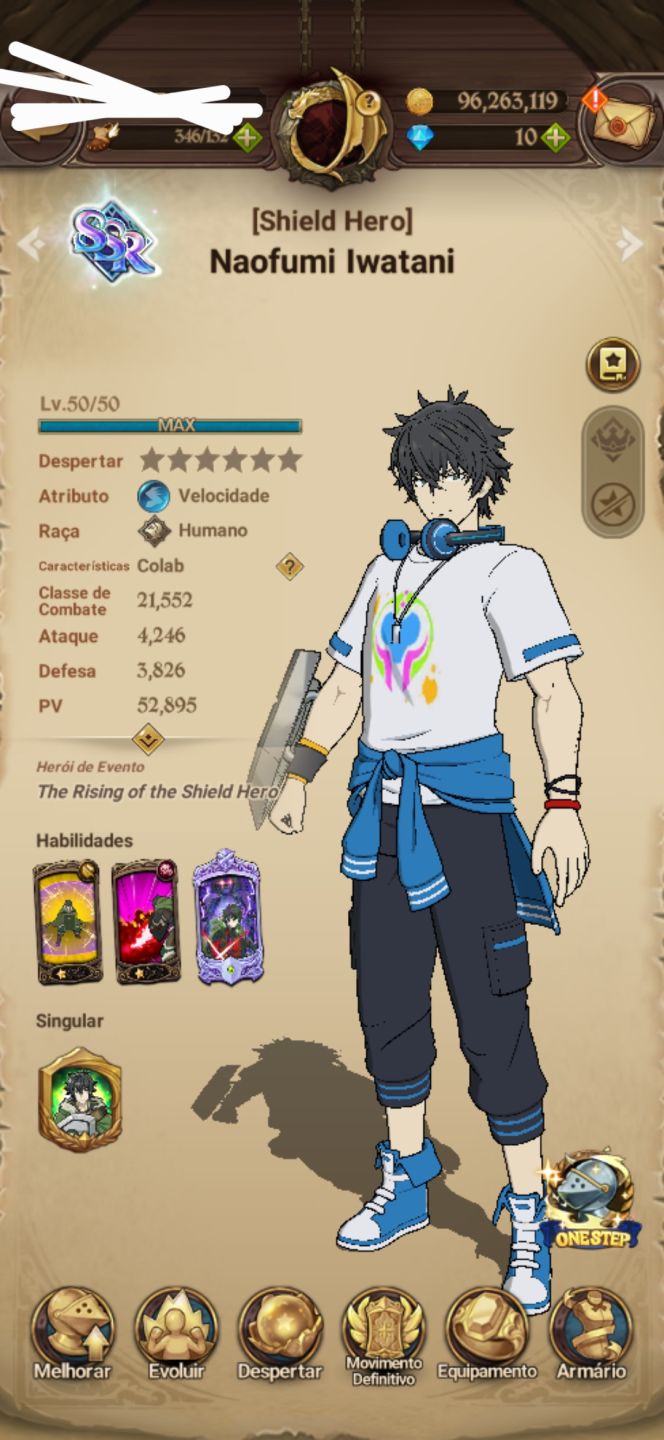Open the Equipamento menu

click(x=488, y=1335)
